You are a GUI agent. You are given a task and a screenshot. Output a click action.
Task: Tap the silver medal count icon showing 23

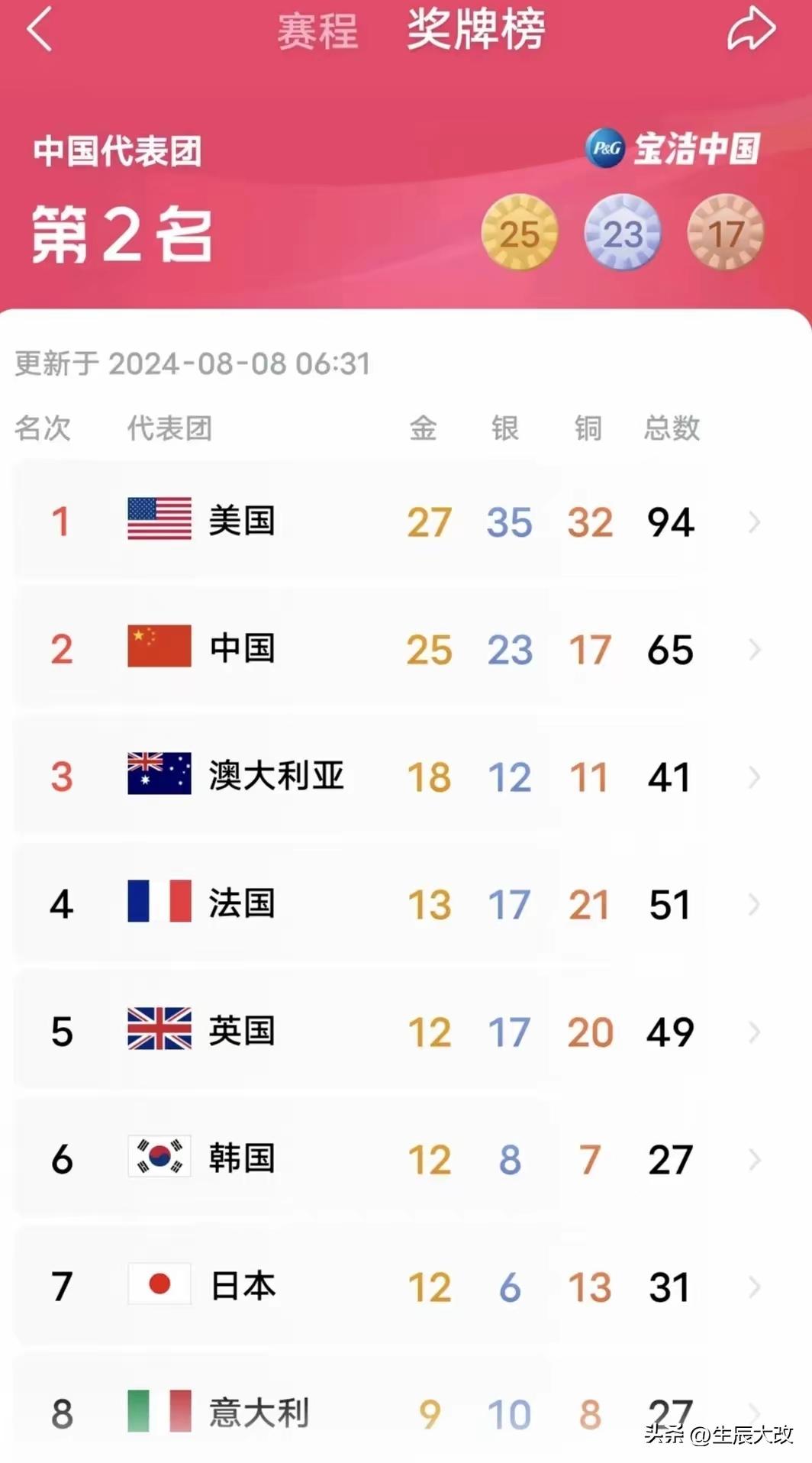pyautogui.click(x=623, y=232)
